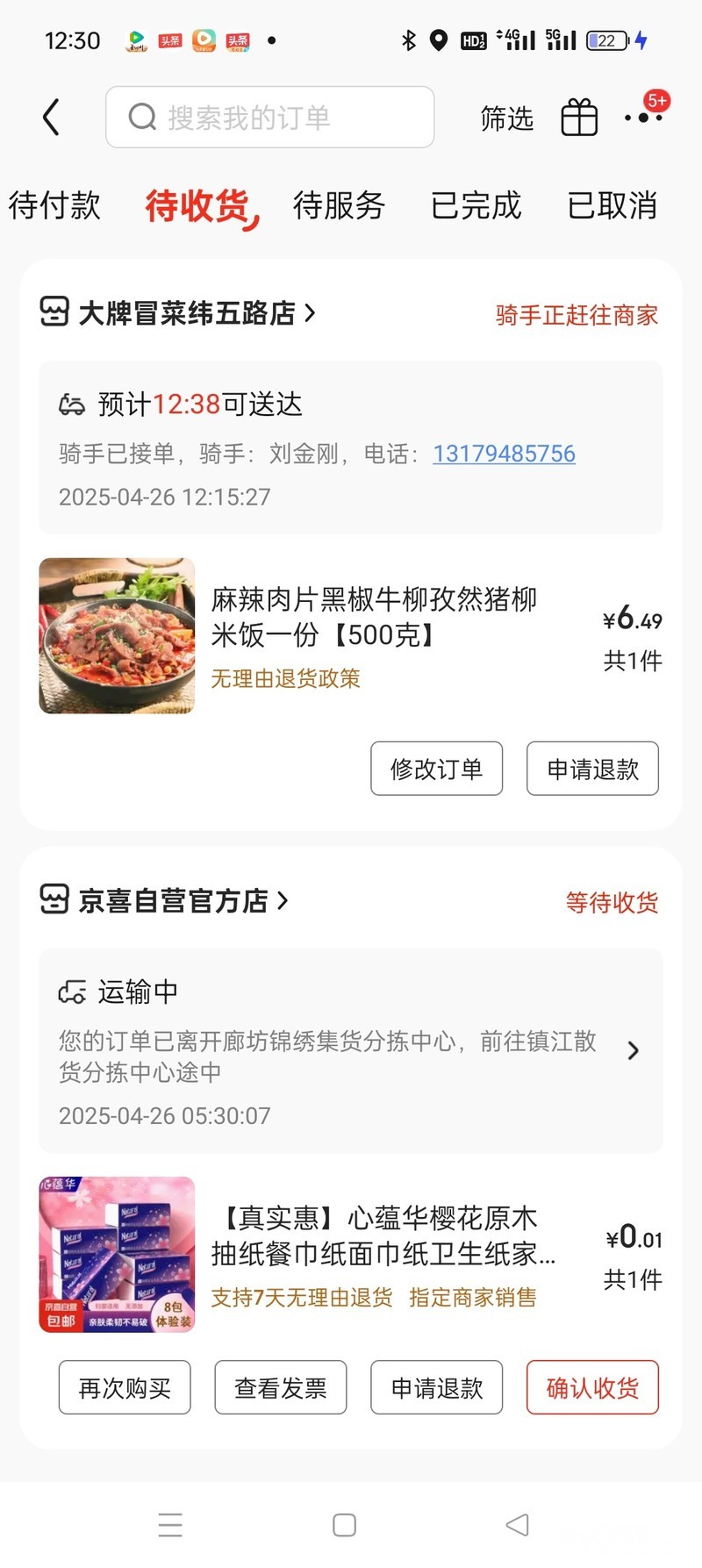Open the 筛选 filter option
Viewport: 702px width, 1568px height.
coord(506,118)
